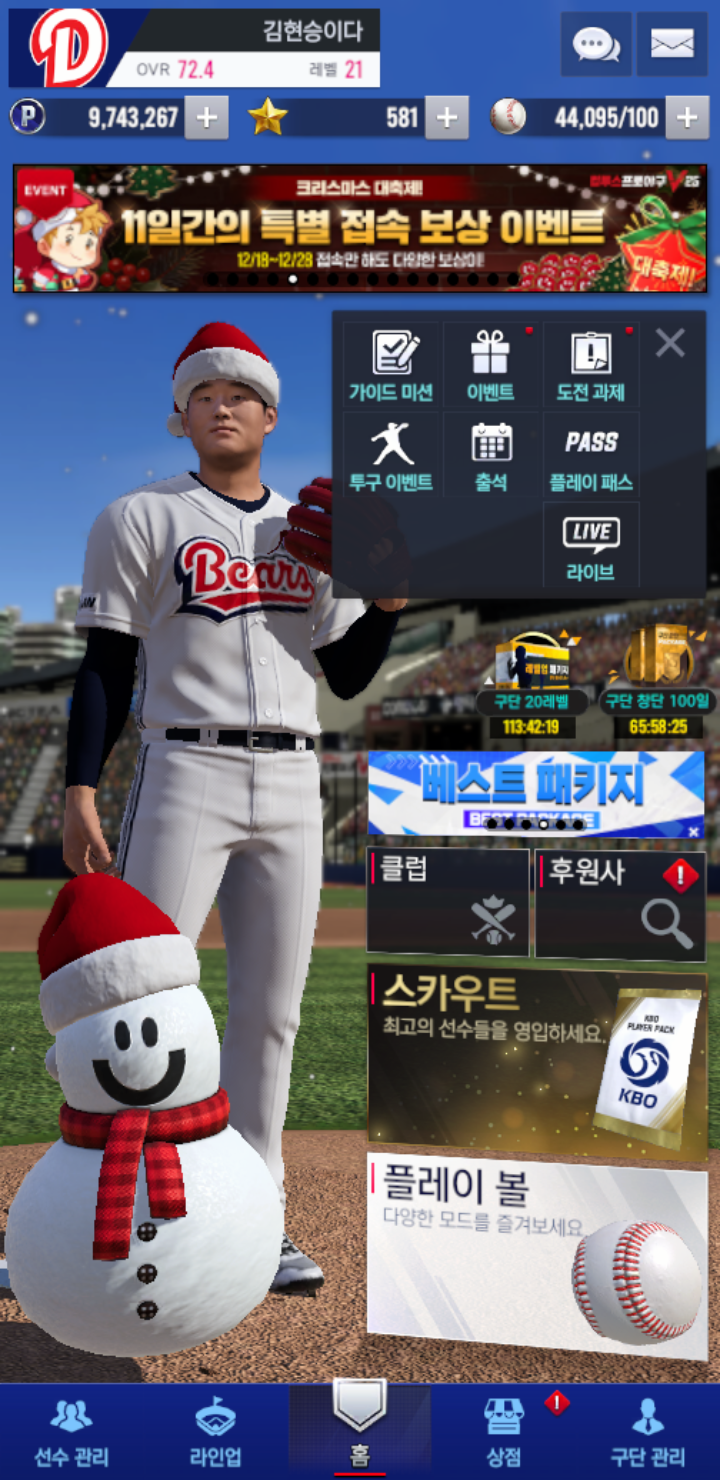Screen dimensions: 720x1480
Task: Open the mailbox envelope icon
Action: tap(672, 44)
